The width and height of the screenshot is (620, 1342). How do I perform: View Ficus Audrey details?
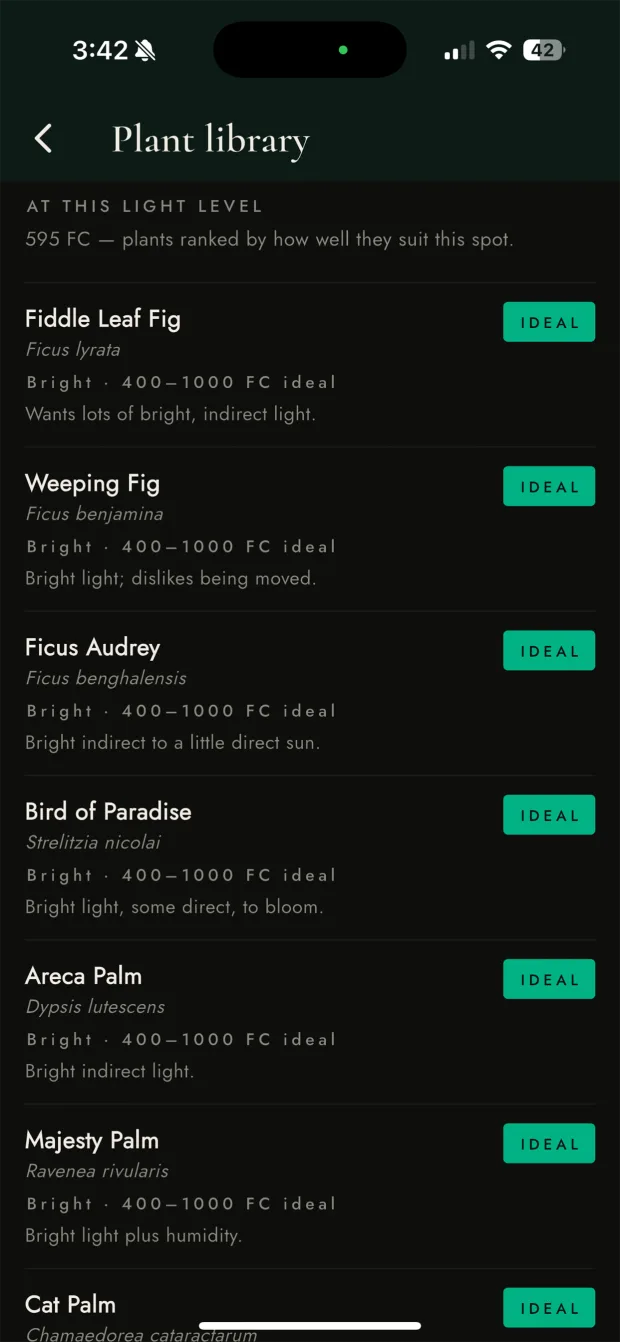coord(310,693)
